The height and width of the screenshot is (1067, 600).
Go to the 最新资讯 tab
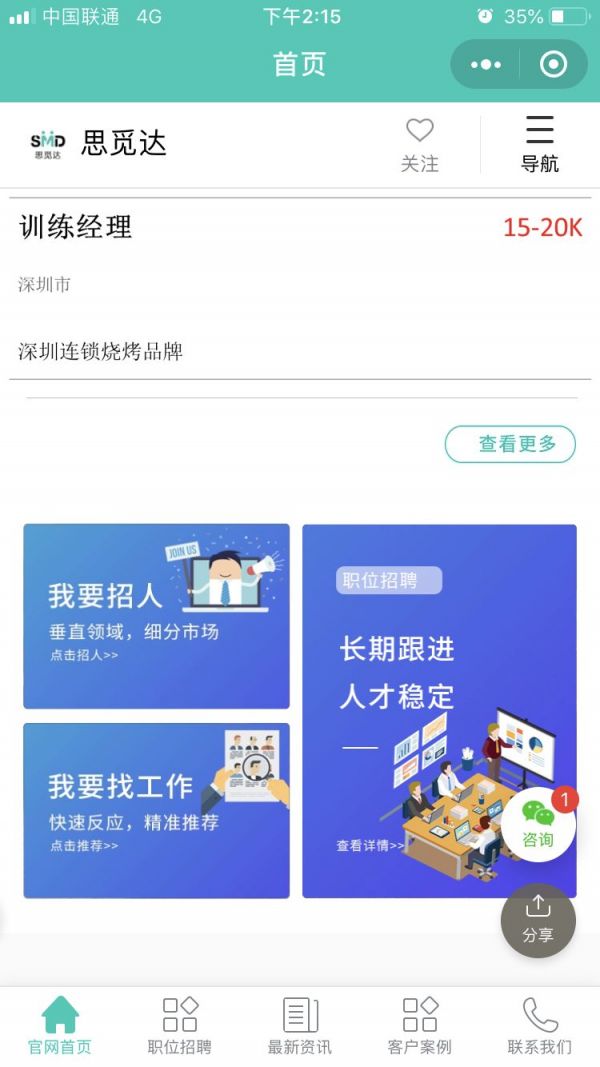[300, 1026]
